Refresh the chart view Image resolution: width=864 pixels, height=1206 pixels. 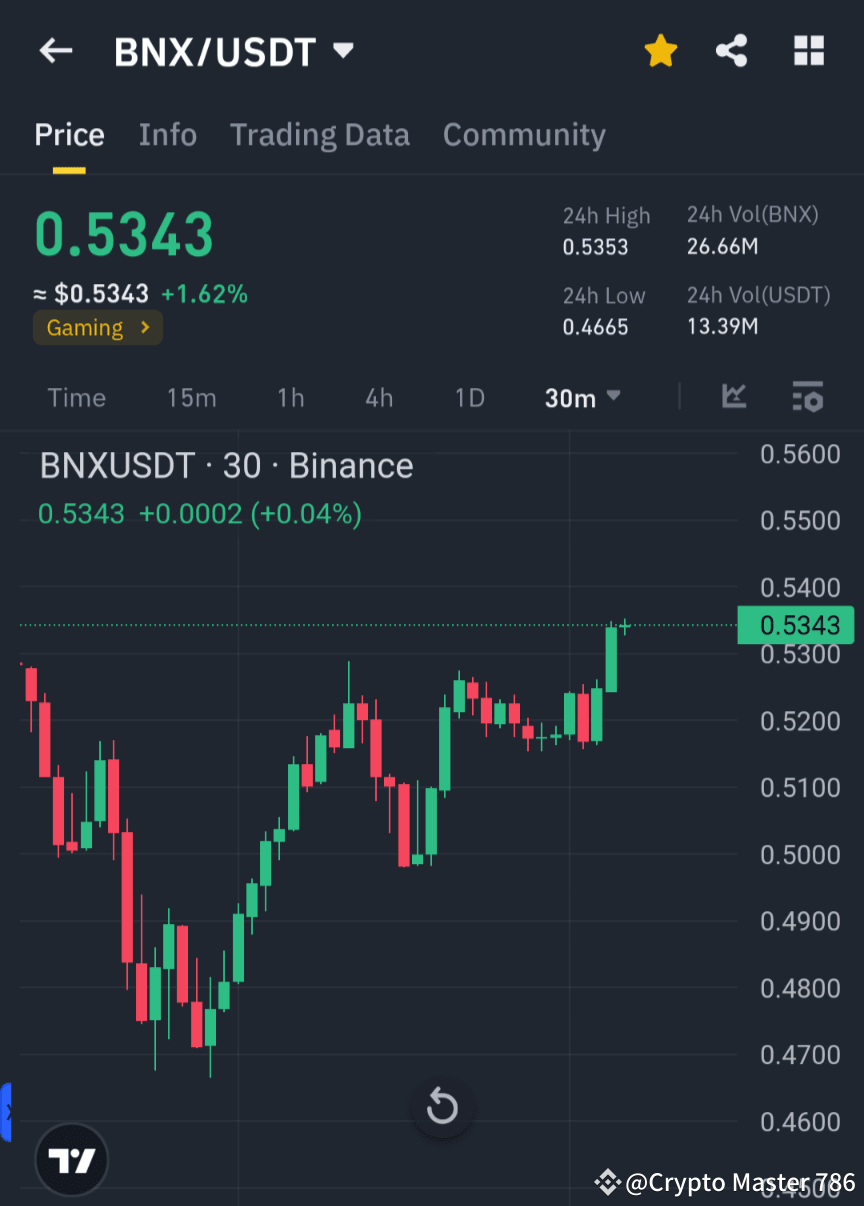(442, 1107)
